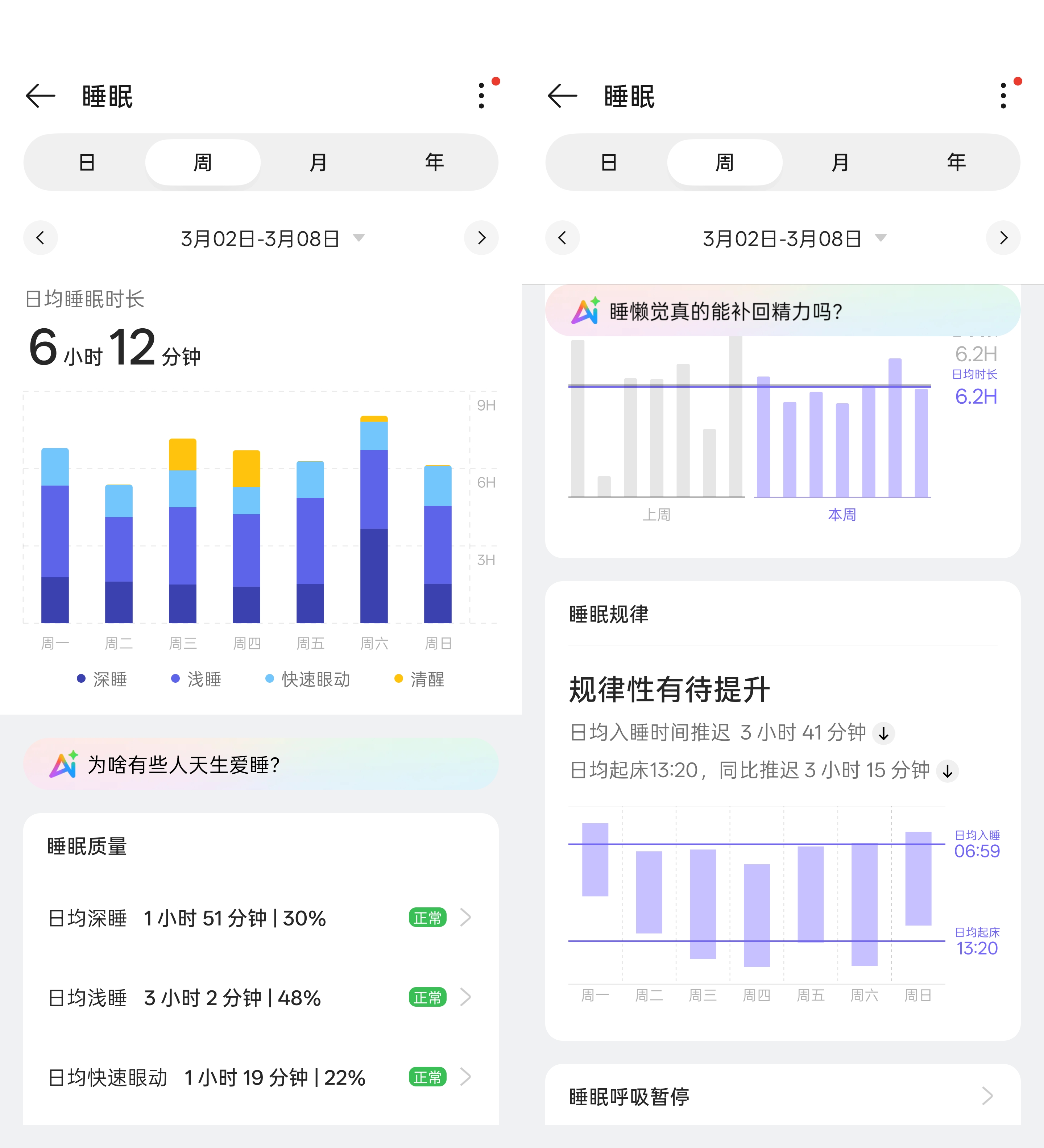Click the back arrow on the right screen
1044x1148 pixels.
point(561,96)
